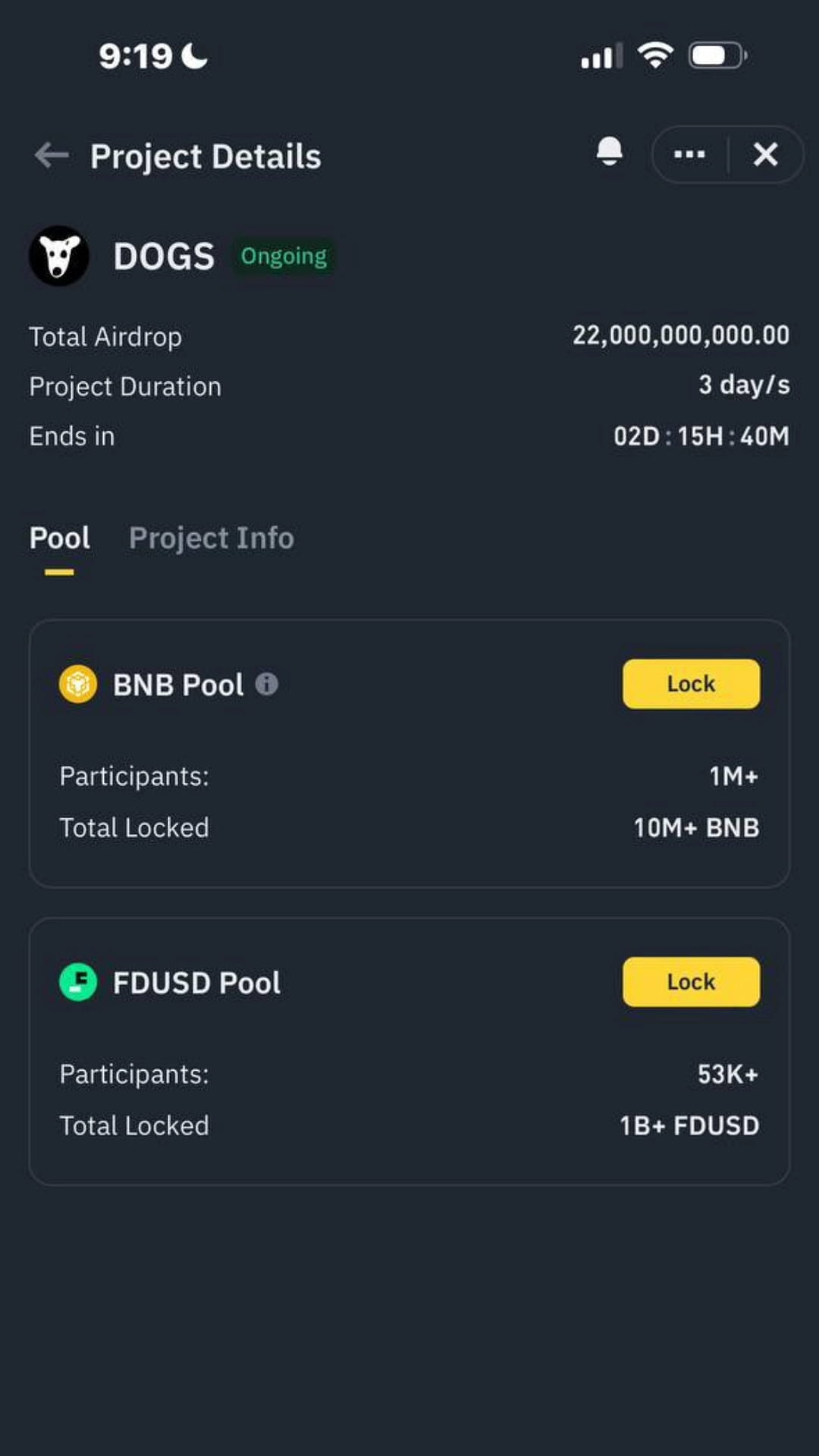Show BNB Pool info via the info icon

(265, 684)
